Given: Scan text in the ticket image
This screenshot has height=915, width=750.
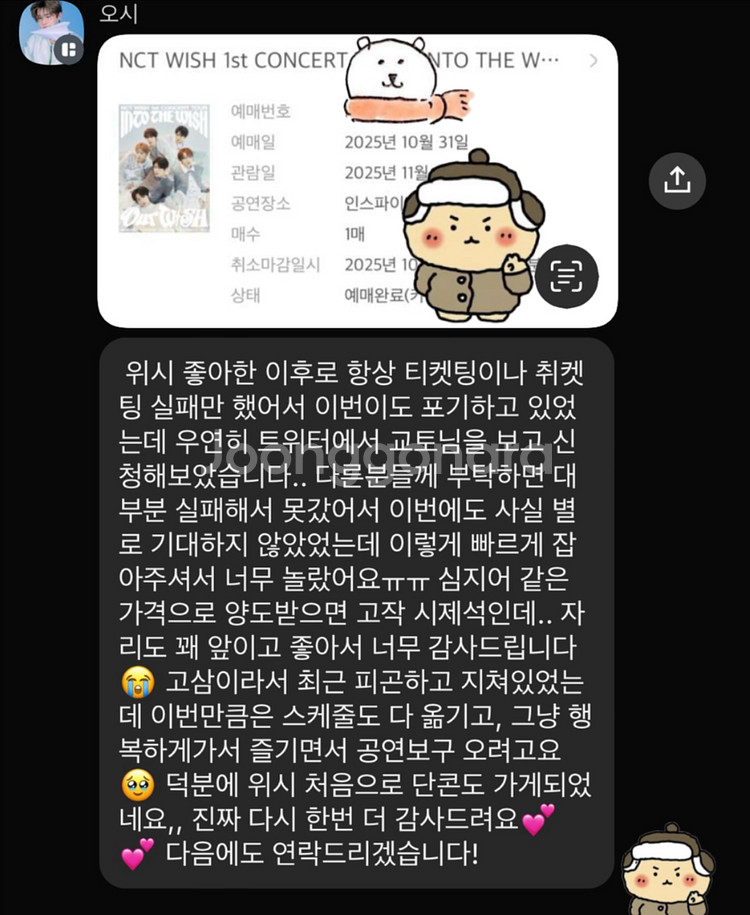Looking at the screenshot, I should point(566,274).
